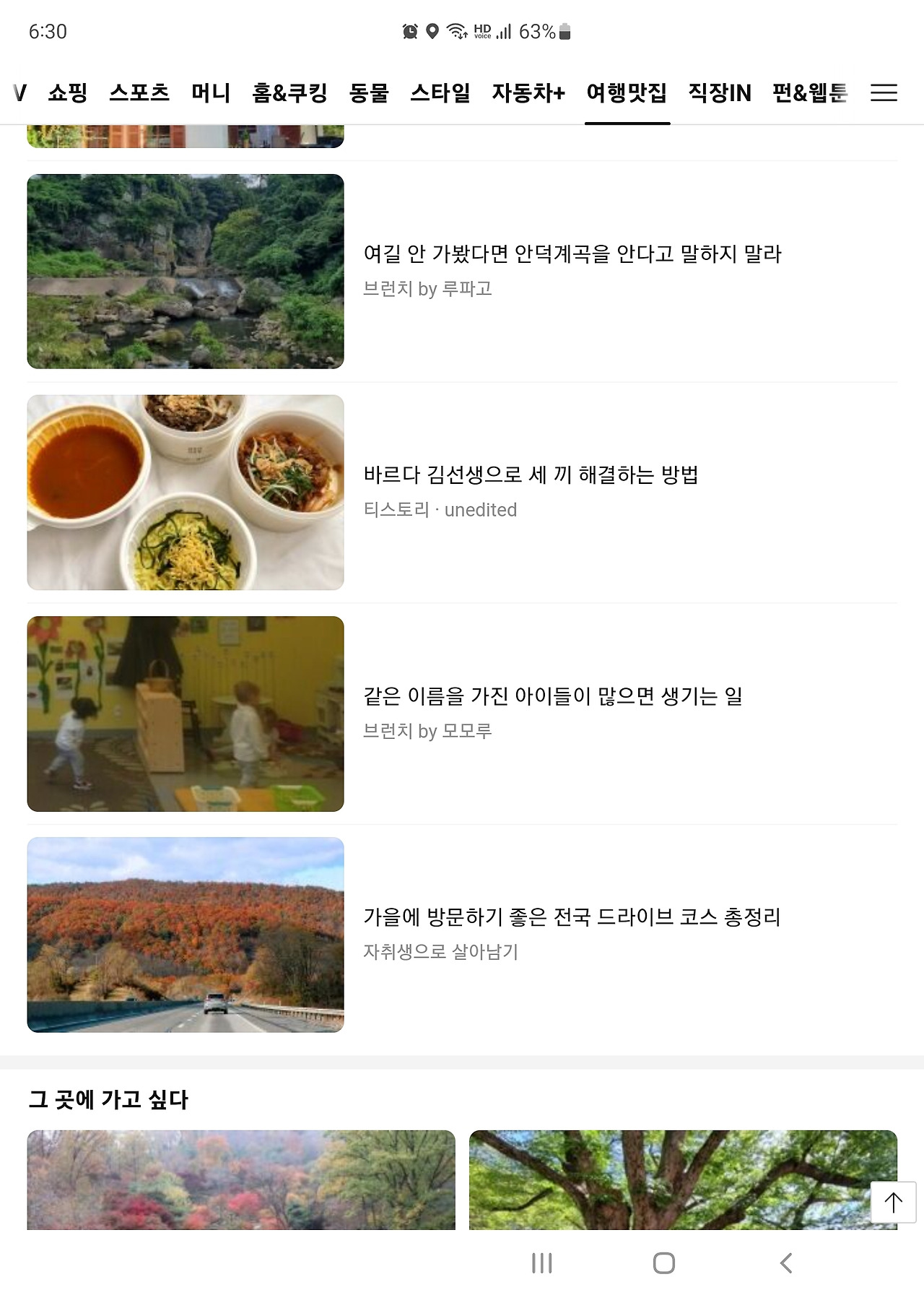924x1295 pixels.
Task: Read the 바르다 김선생 article
Action: point(531,475)
